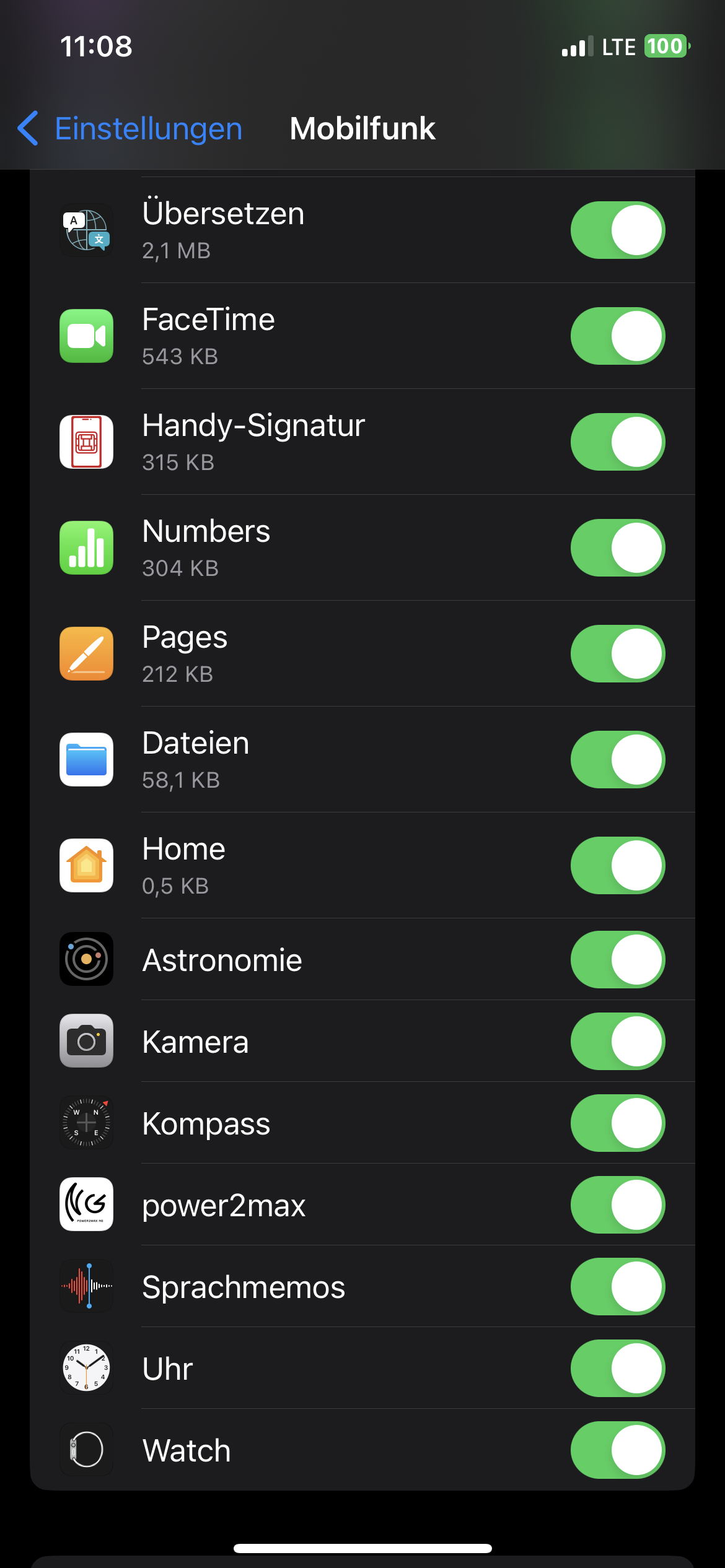Image resolution: width=725 pixels, height=1568 pixels.
Task: Disable mobile data for Übersetzen
Action: click(617, 230)
